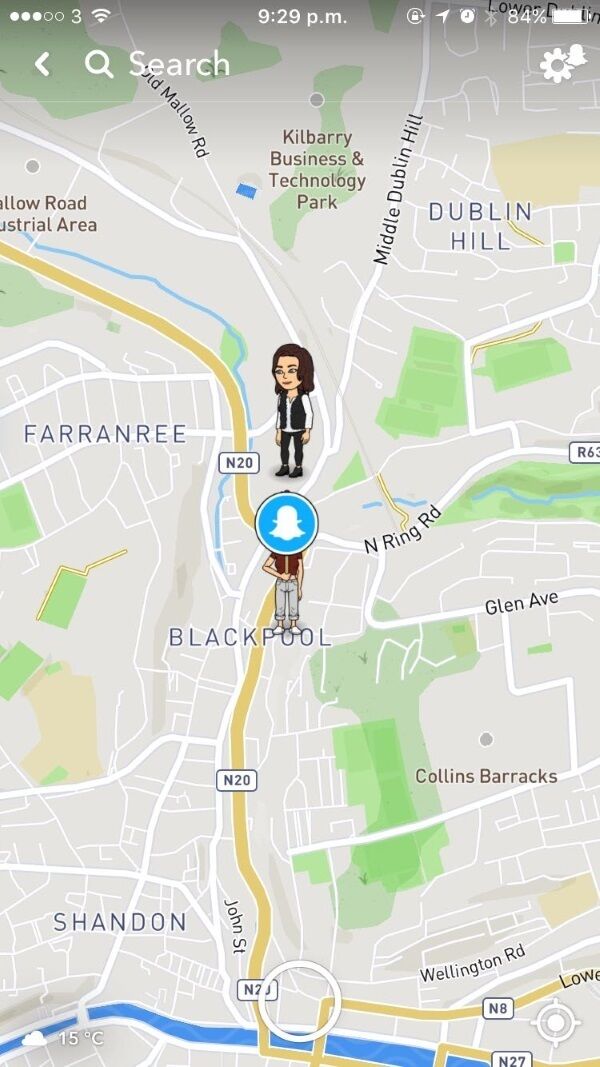Open Snap Map settings gear
600x1067 pixels.
(x=560, y=65)
